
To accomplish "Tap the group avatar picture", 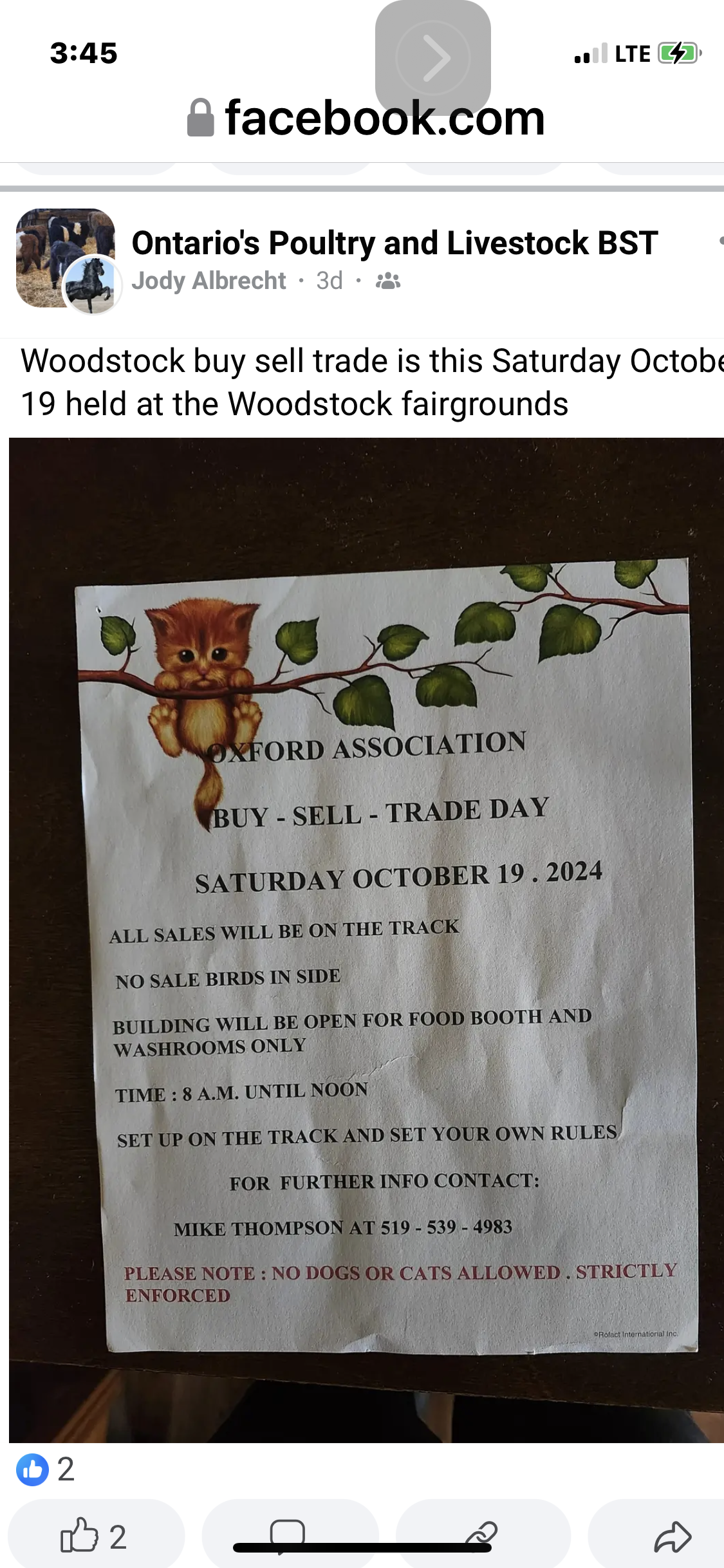I will point(64,257).
